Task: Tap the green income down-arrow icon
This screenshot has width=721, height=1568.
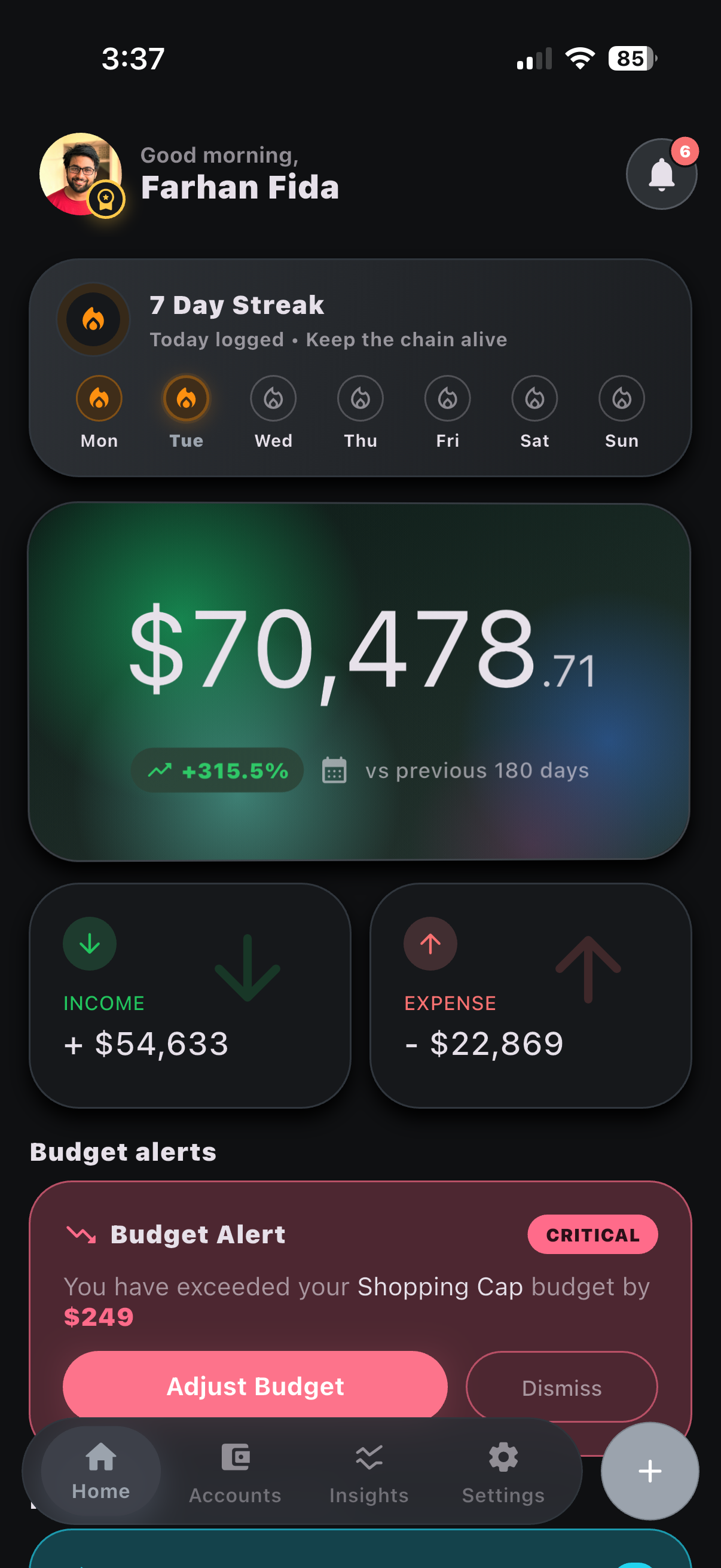Action: [89, 944]
